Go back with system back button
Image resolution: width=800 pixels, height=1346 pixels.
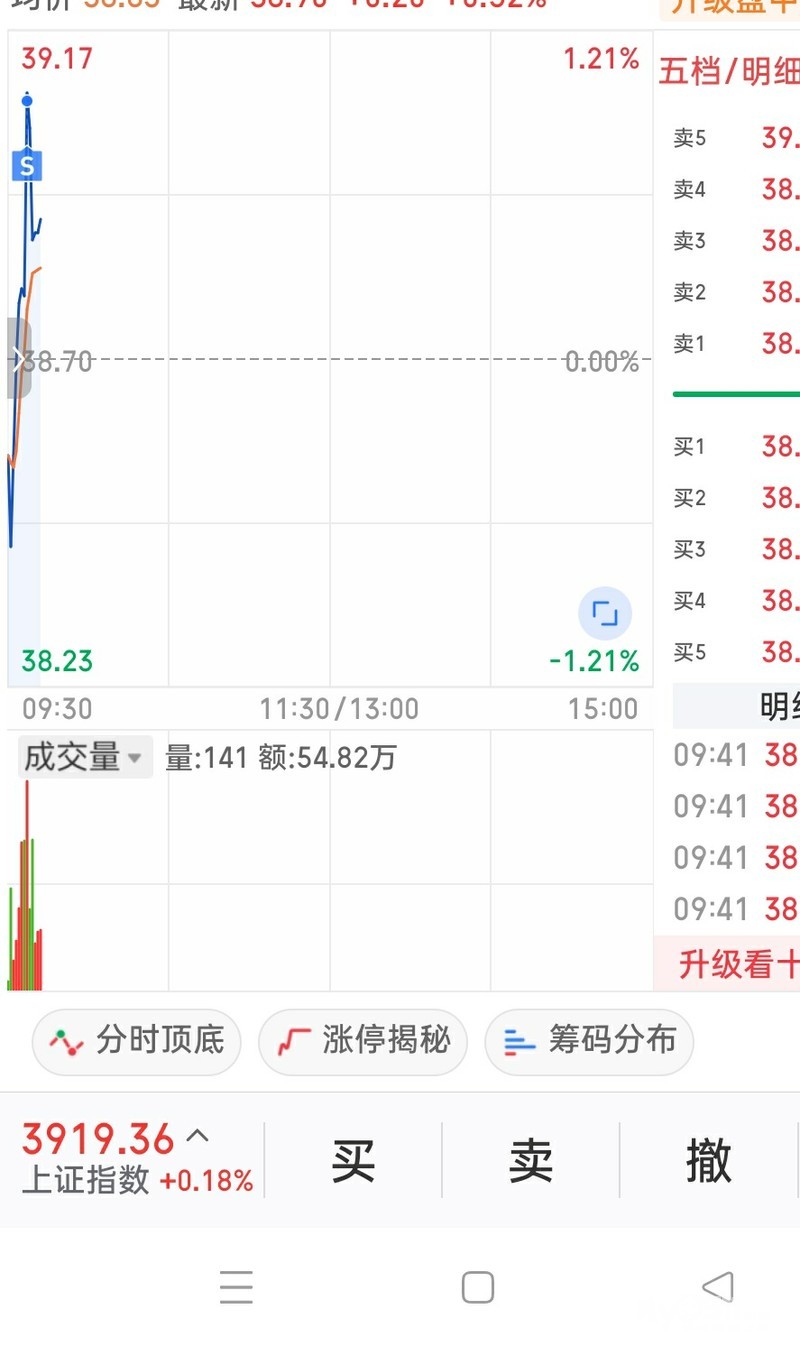pos(717,1286)
